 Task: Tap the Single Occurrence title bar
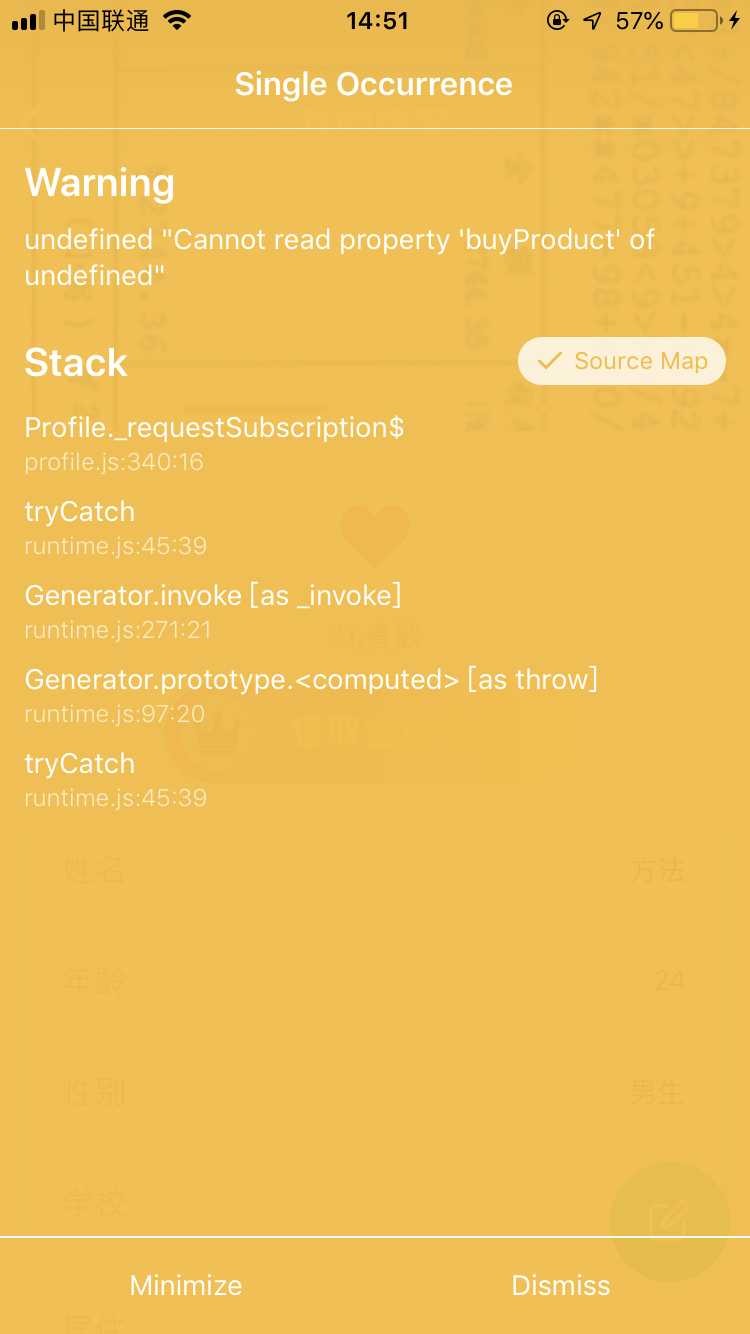375,84
